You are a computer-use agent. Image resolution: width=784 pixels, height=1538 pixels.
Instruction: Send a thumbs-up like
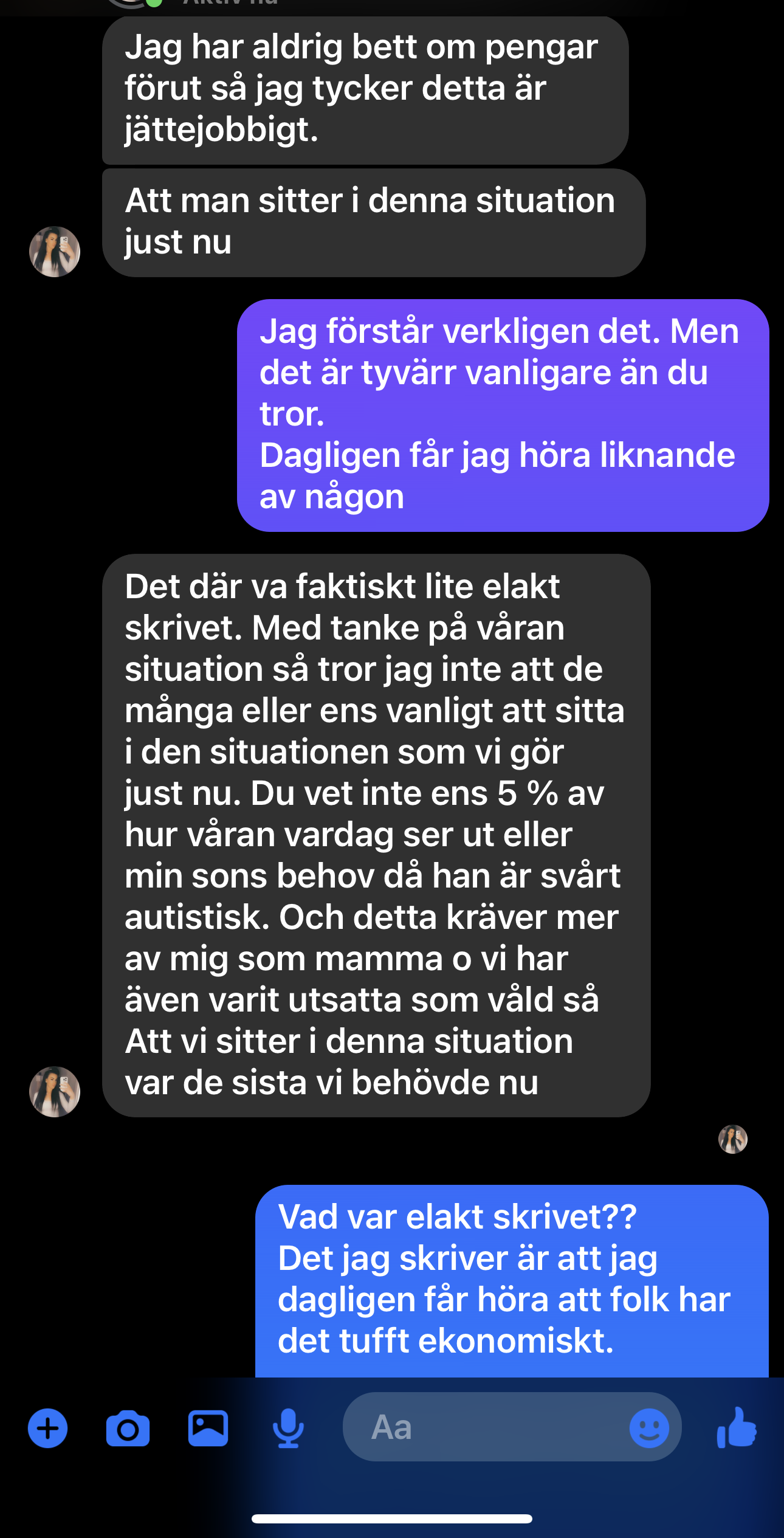click(736, 1427)
